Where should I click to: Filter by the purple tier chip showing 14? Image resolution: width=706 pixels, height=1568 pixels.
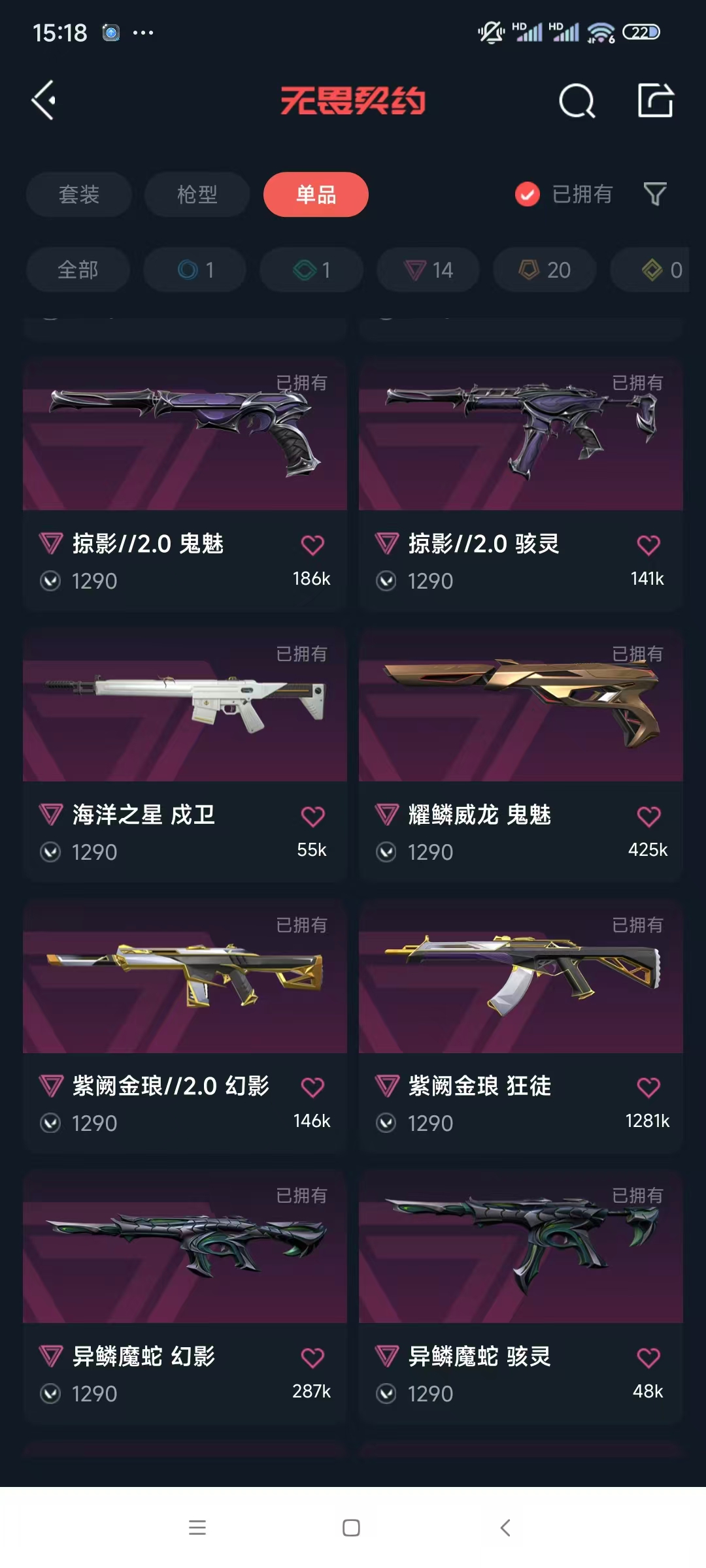pyautogui.click(x=428, y=269)
